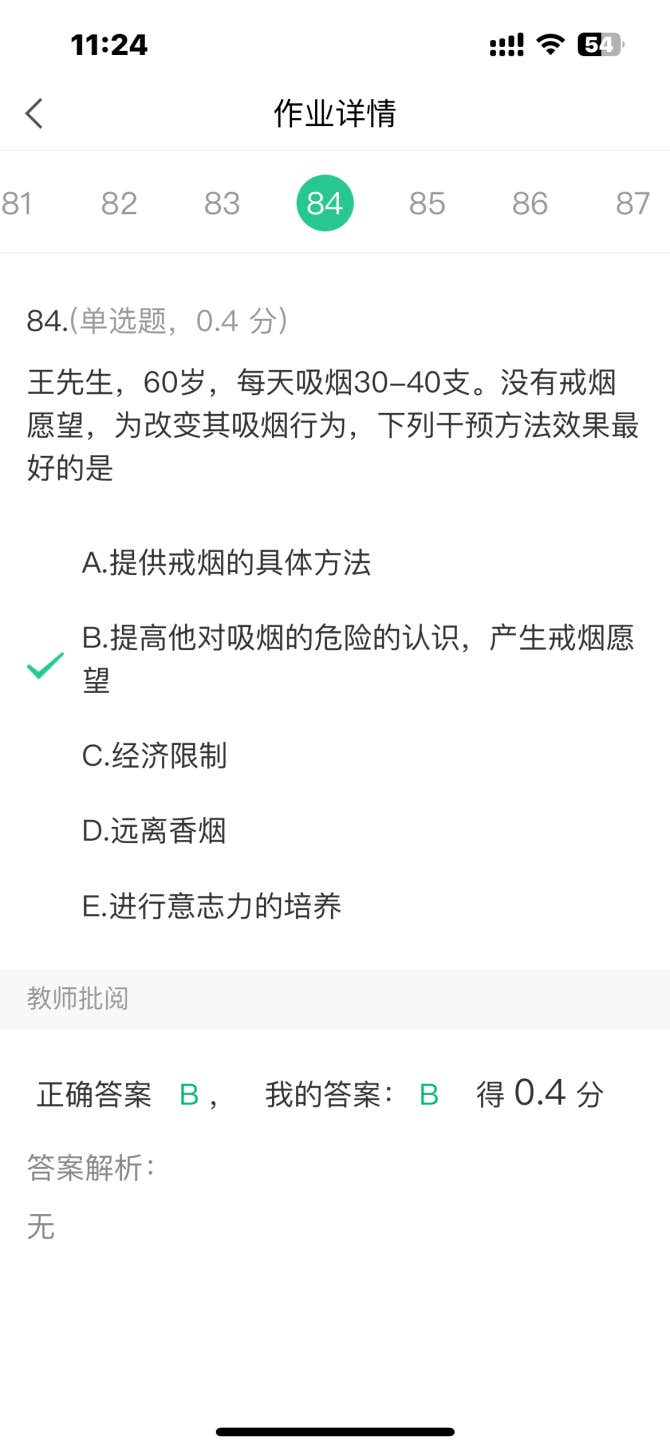Open question 85
Image resolution: width=670 pixels, height=1450 pixels.
tap(427, 203)
